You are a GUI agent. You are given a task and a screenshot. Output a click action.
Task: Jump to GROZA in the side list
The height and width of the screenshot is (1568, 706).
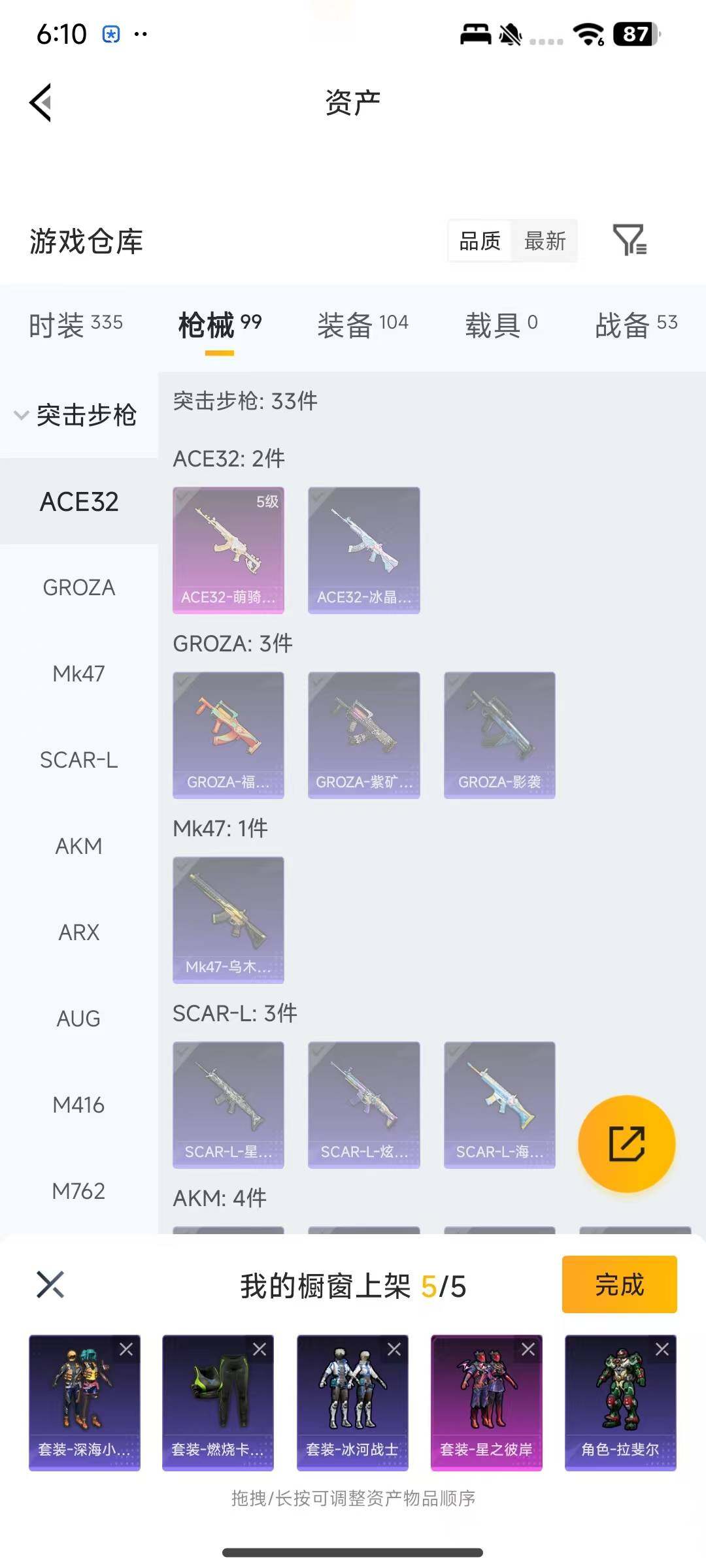click(78, 587)
